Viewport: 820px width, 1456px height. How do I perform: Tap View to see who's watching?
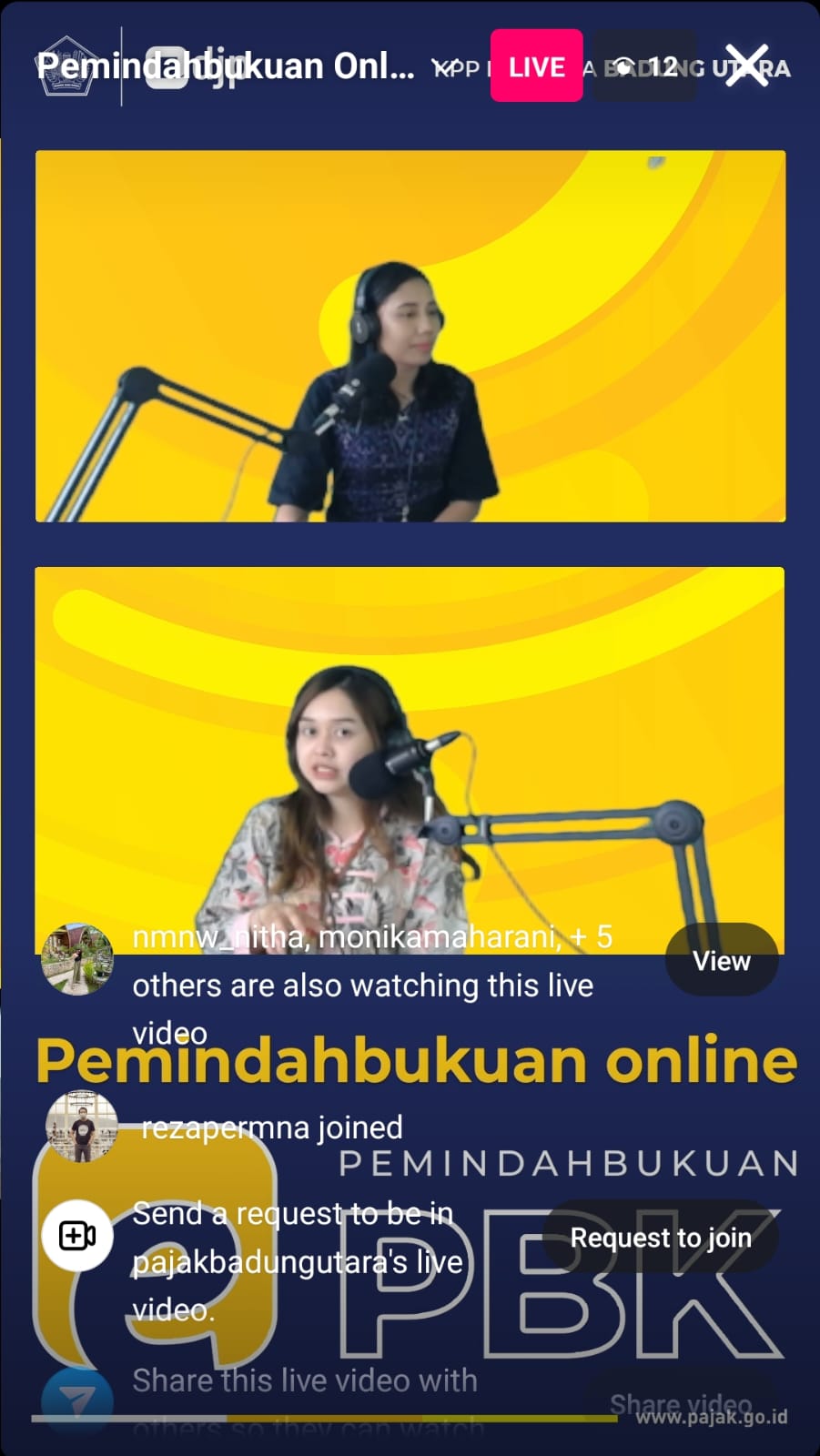(x=721, y=960)
